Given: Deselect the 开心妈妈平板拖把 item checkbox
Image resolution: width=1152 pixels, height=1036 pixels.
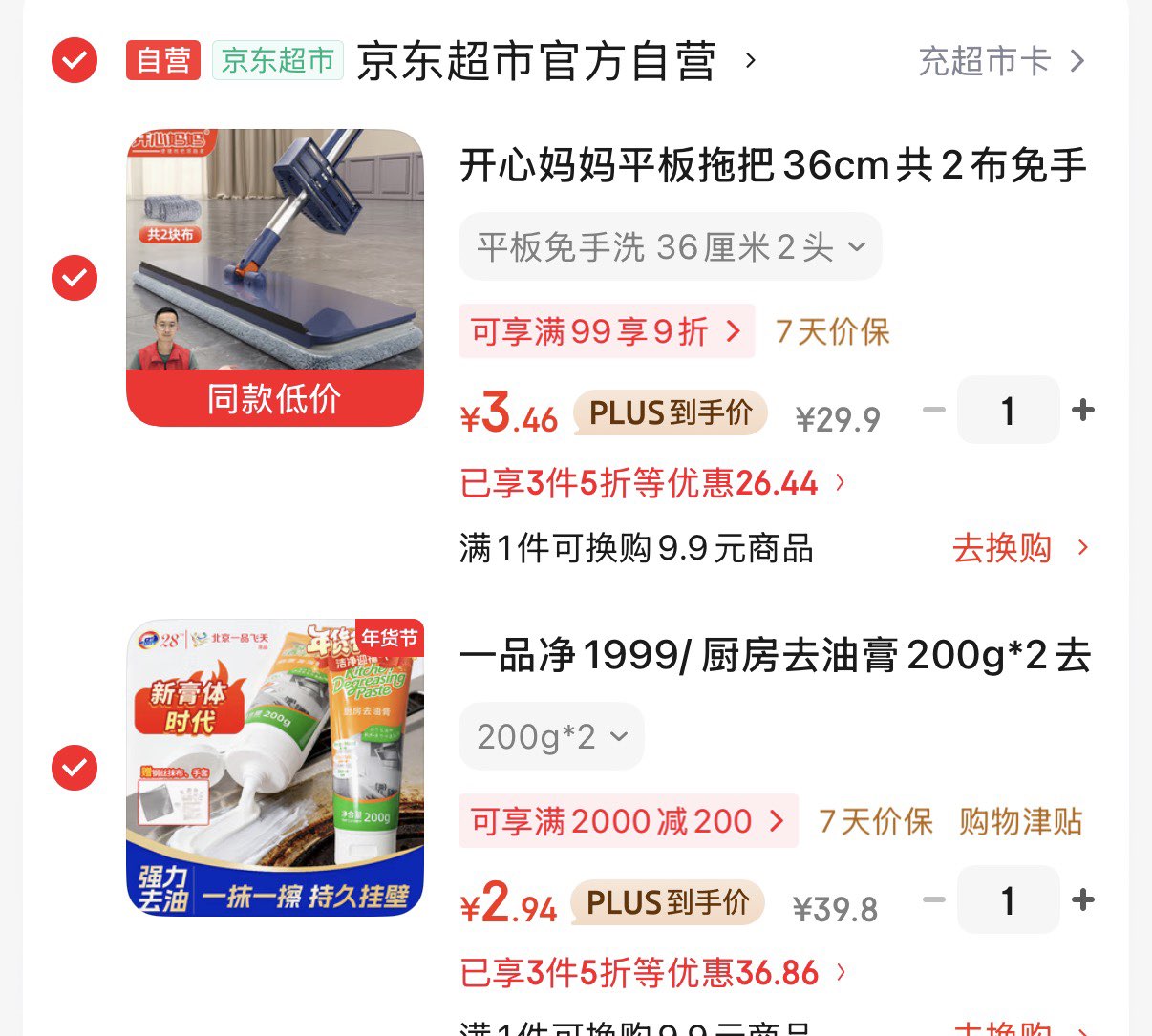Looking at the screenshot, I should (75, 278).
